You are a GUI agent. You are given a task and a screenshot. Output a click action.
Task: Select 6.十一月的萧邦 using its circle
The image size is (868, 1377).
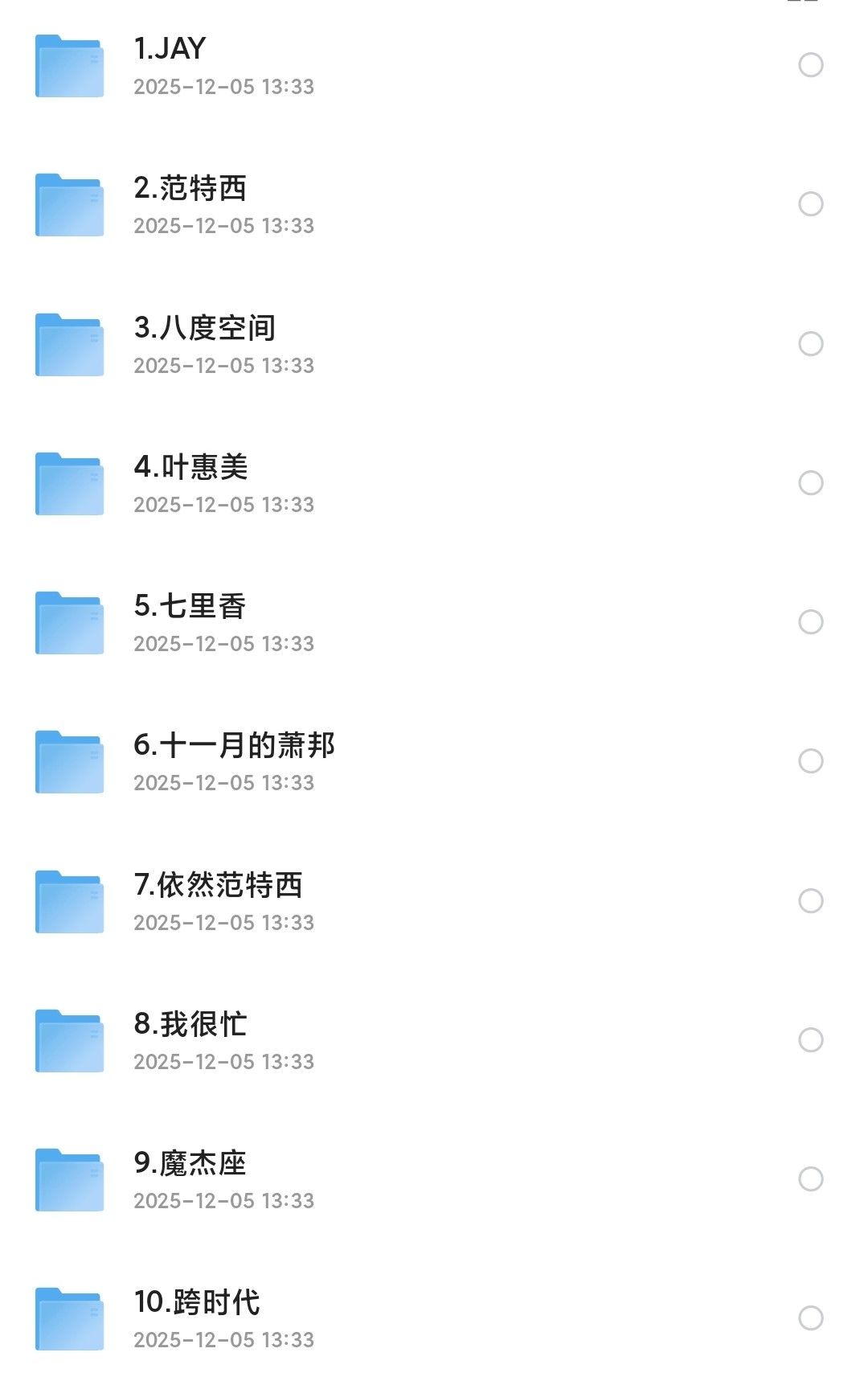click(x=810, y=761)
